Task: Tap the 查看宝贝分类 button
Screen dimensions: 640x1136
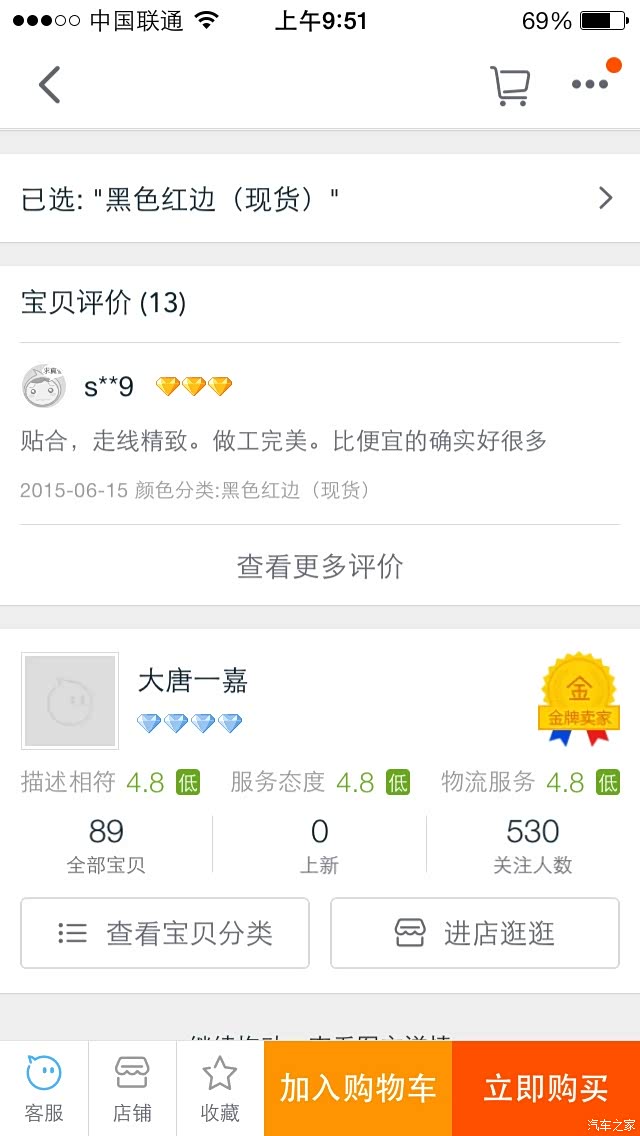Action: (165, 933)
